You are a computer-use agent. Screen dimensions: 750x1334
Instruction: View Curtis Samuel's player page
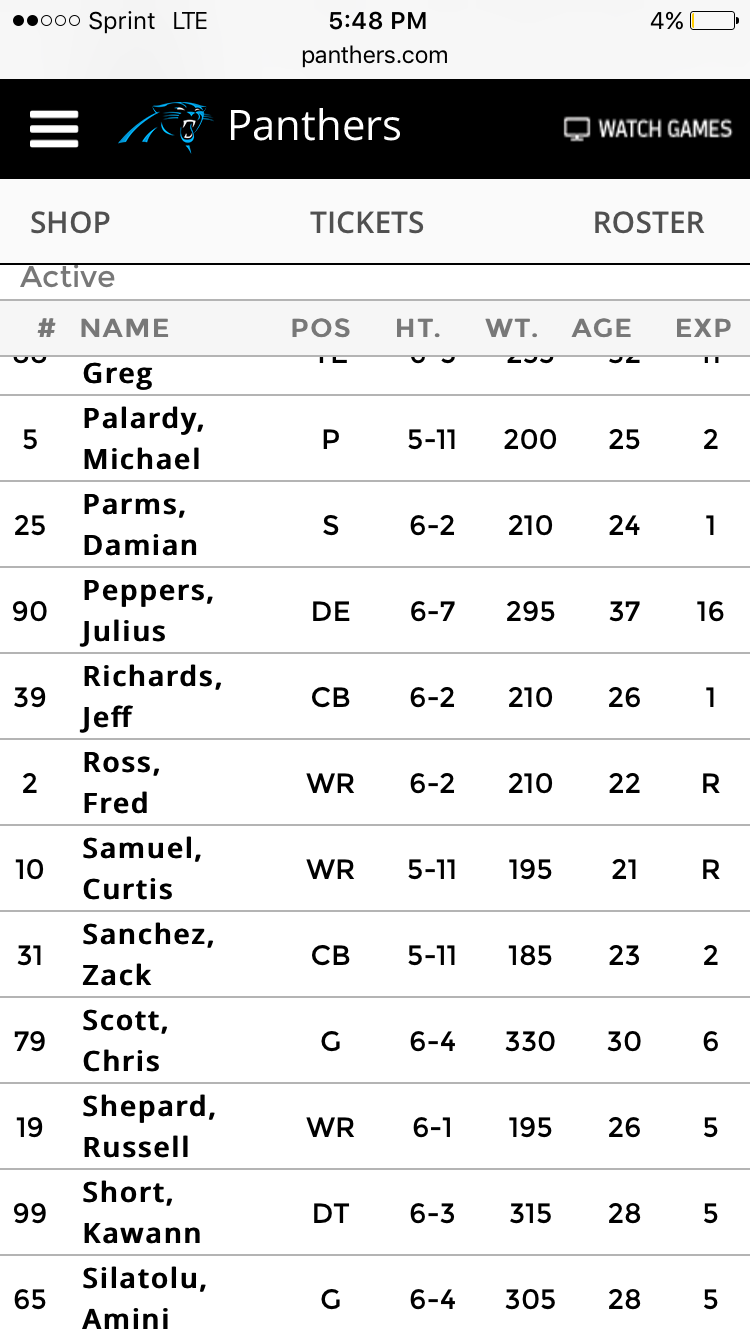point(142,869)
